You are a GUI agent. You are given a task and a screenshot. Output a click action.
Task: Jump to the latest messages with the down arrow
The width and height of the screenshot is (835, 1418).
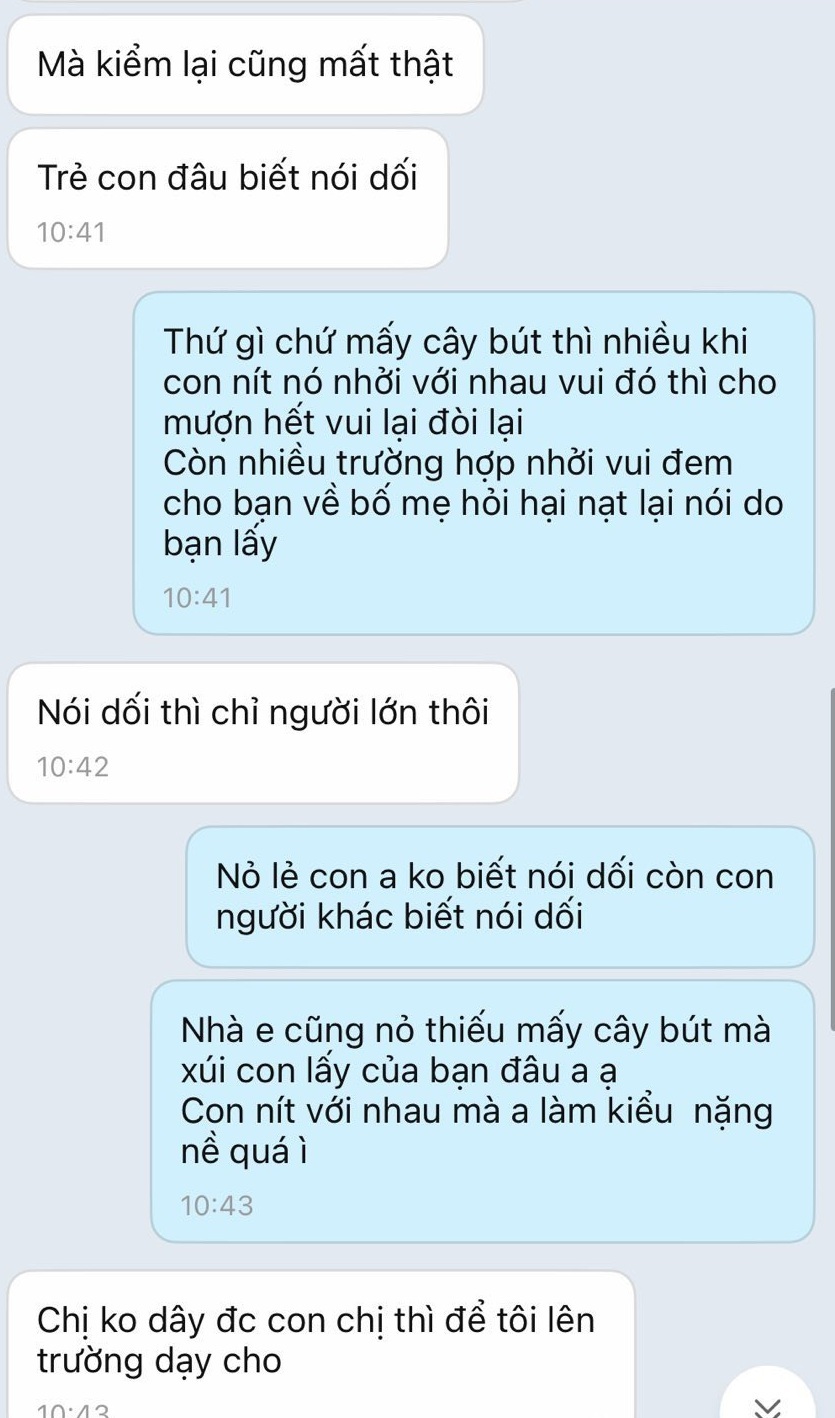tap(767, 1401)
